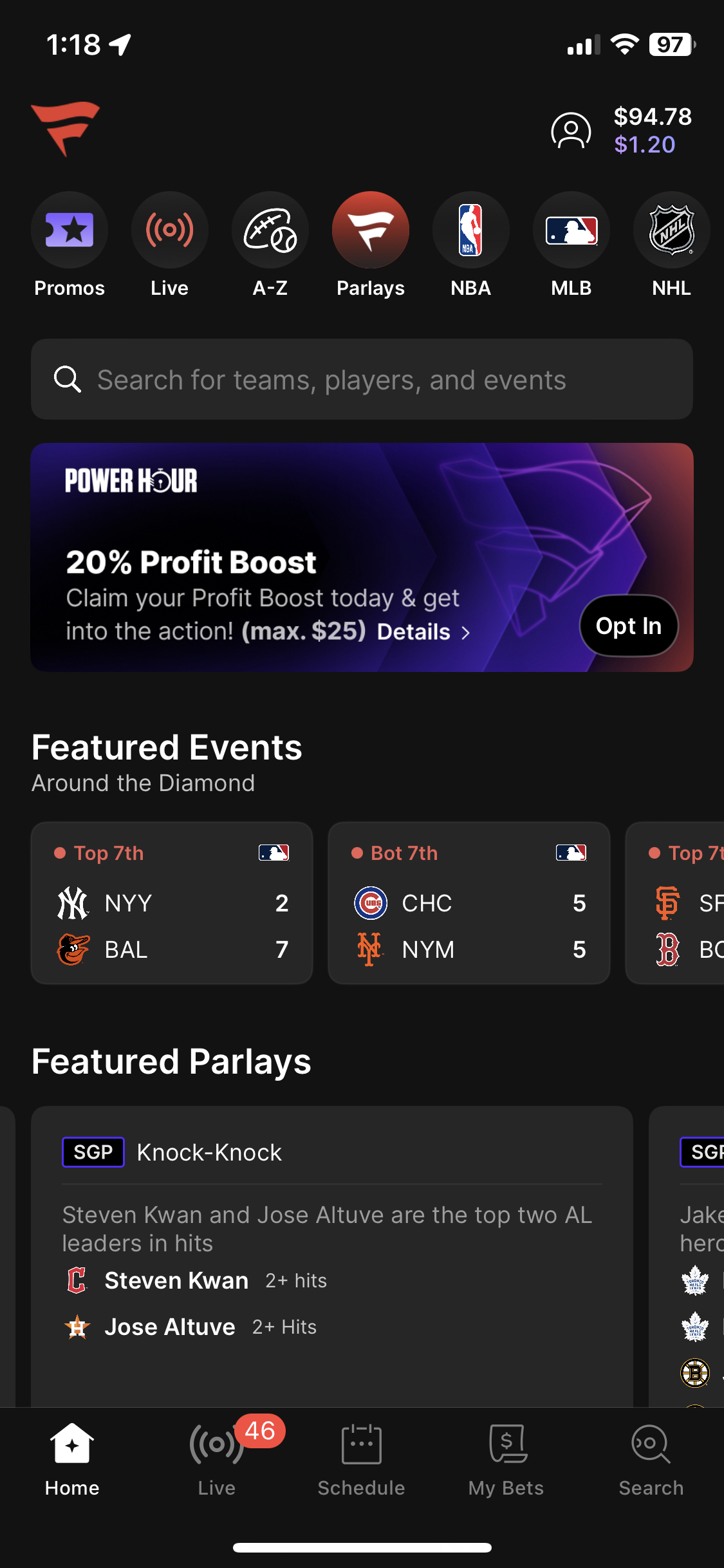Viewport: 724px width, 1568px height.
Task: View the account balance $94.78
Action: [x=653, y=117]
